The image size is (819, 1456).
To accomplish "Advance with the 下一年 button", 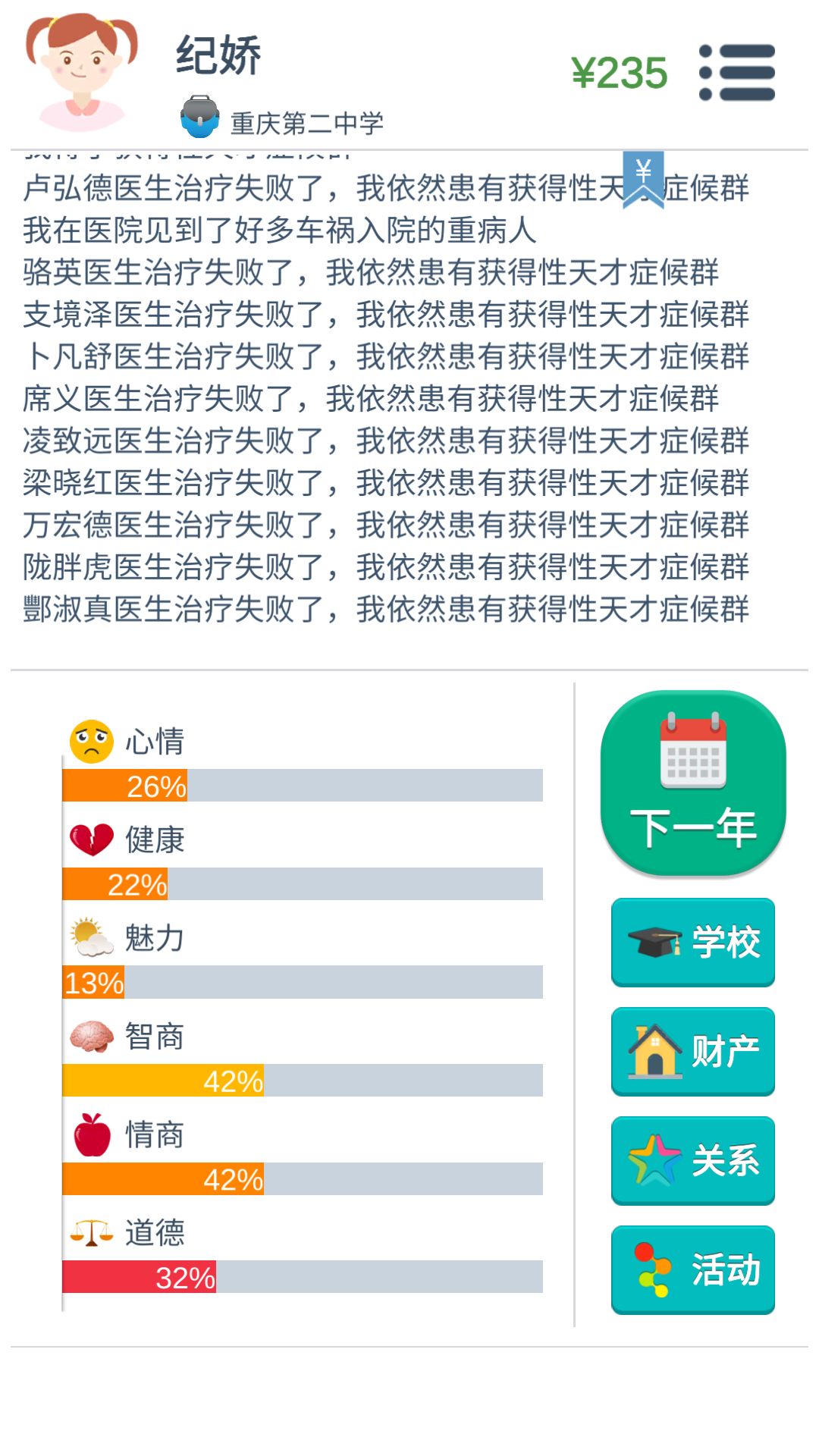I will coord(693,783).
